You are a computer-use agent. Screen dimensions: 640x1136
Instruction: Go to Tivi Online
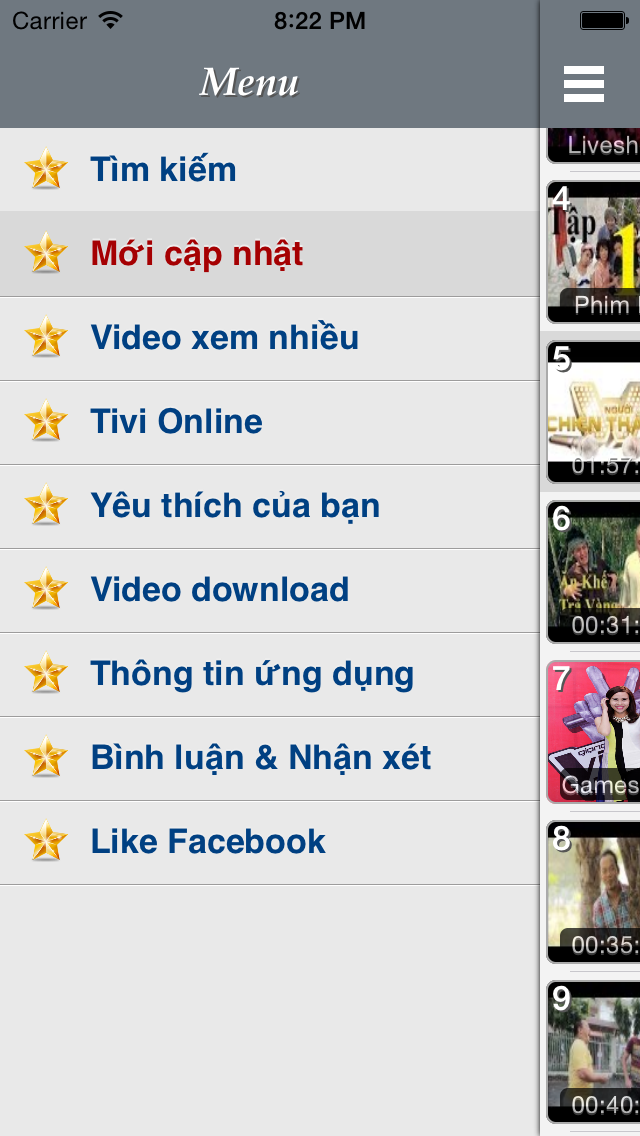point(270,422)
